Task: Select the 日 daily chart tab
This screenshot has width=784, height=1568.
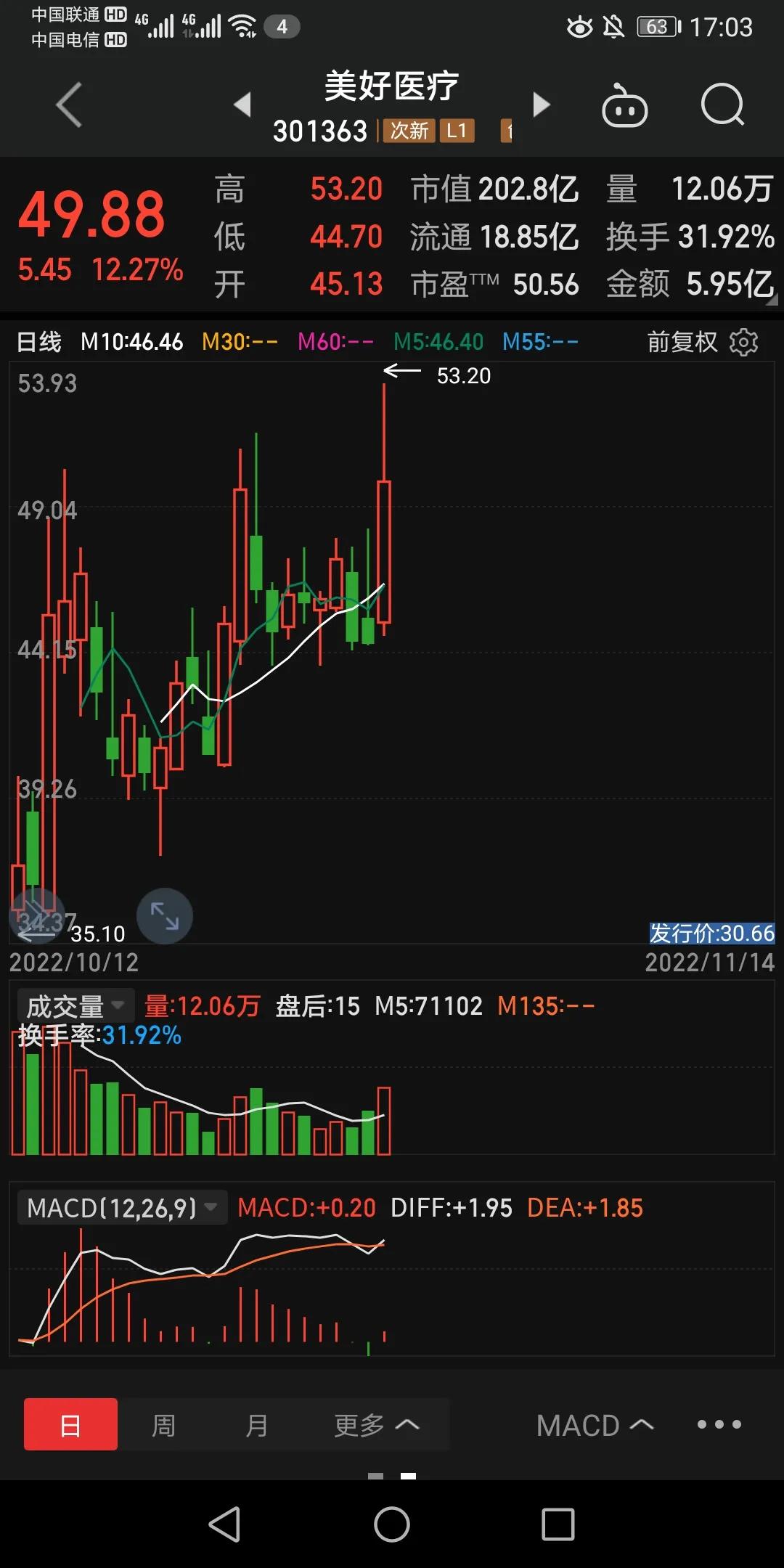Action: pos(70,1425)
